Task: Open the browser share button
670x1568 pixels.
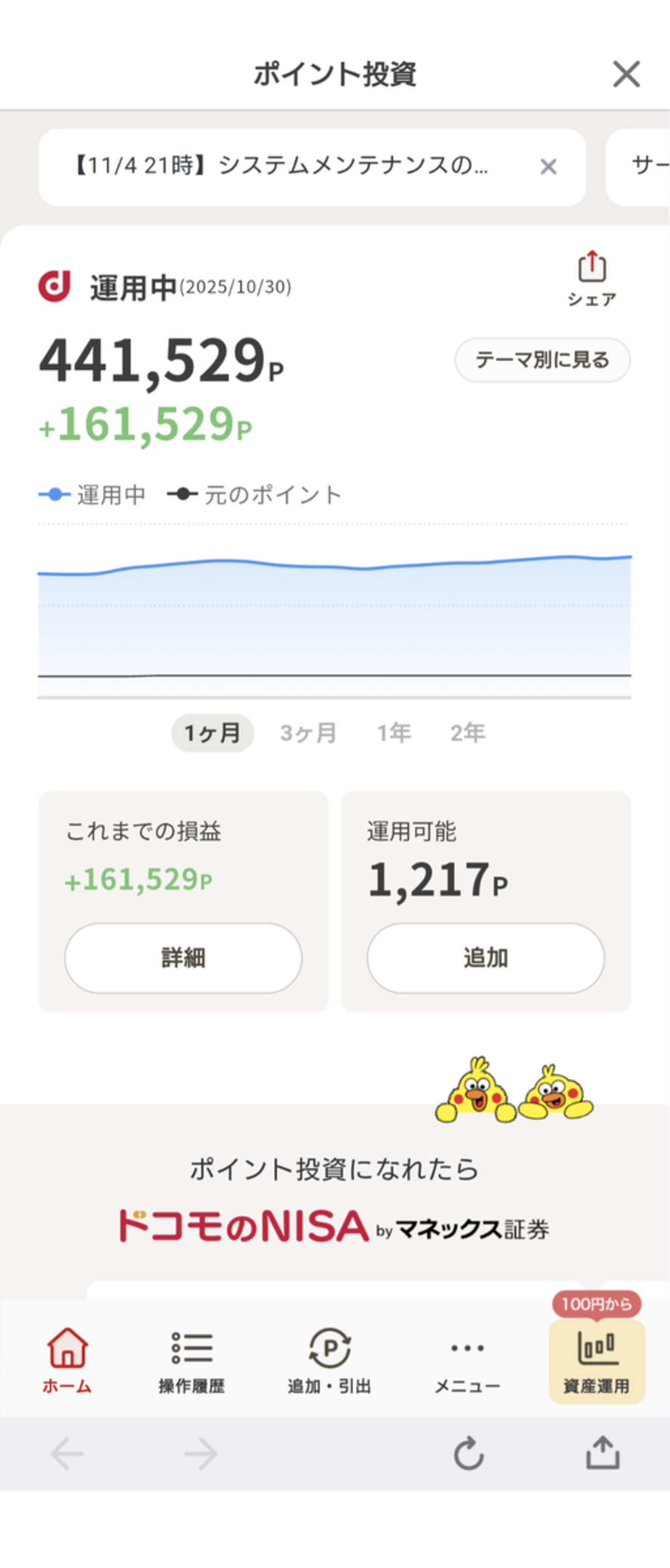Action: 602,1453
